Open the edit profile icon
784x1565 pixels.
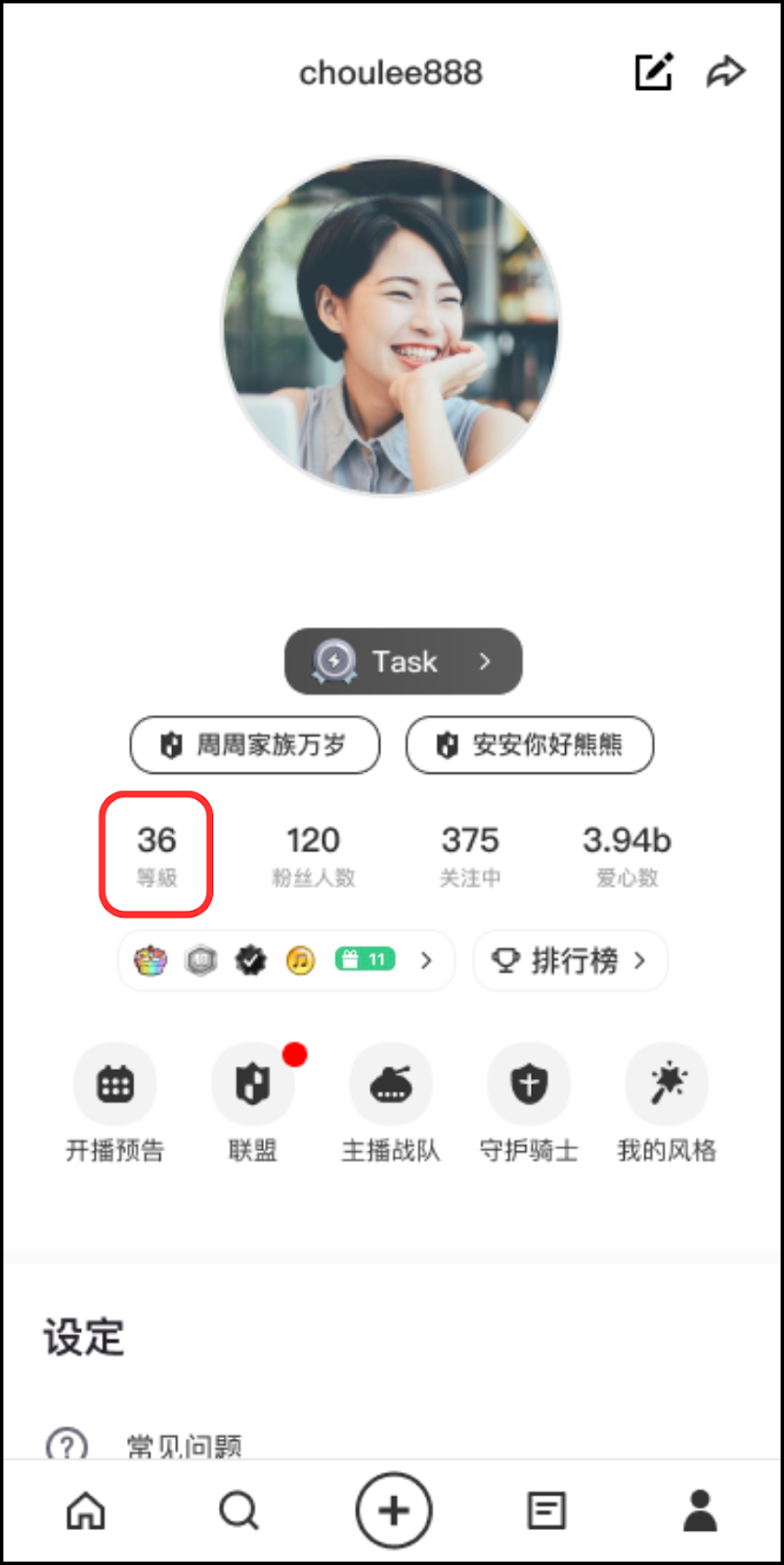(653, 71)
